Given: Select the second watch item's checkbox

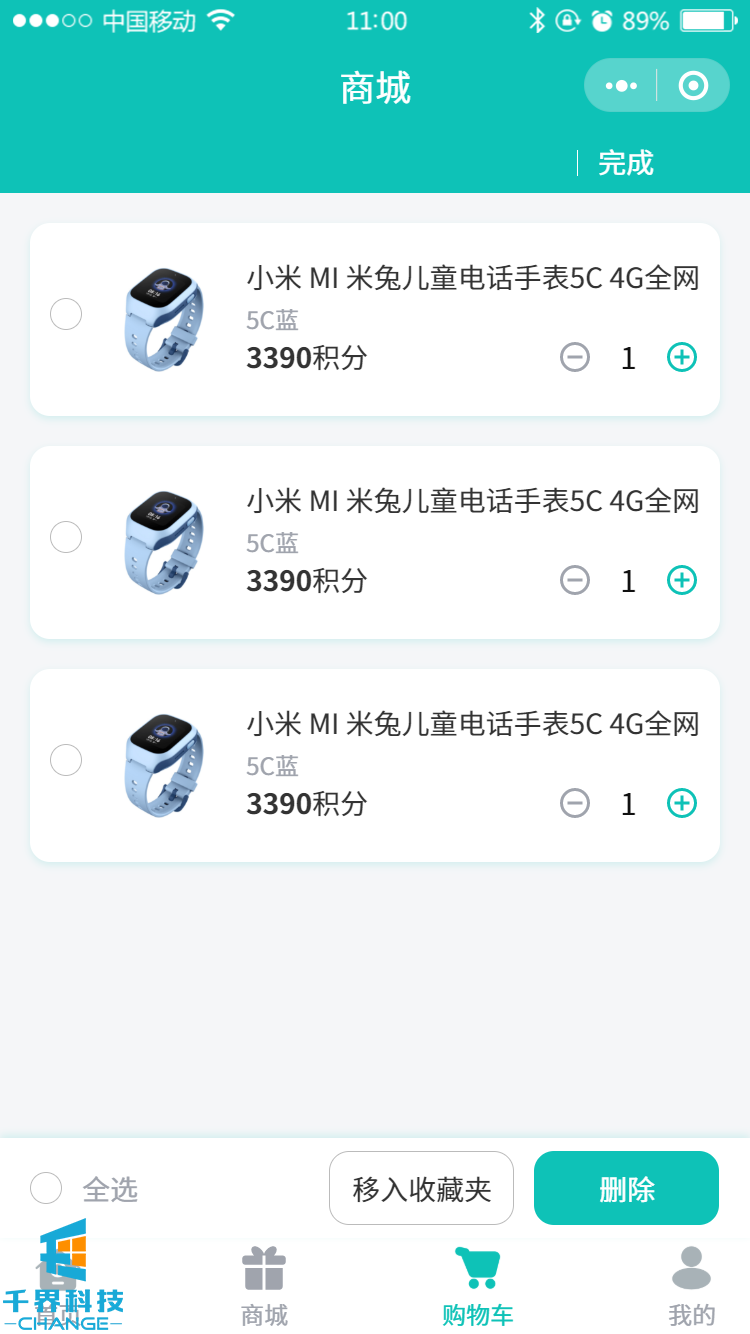Looking at the screenshot, I should 66,537.
